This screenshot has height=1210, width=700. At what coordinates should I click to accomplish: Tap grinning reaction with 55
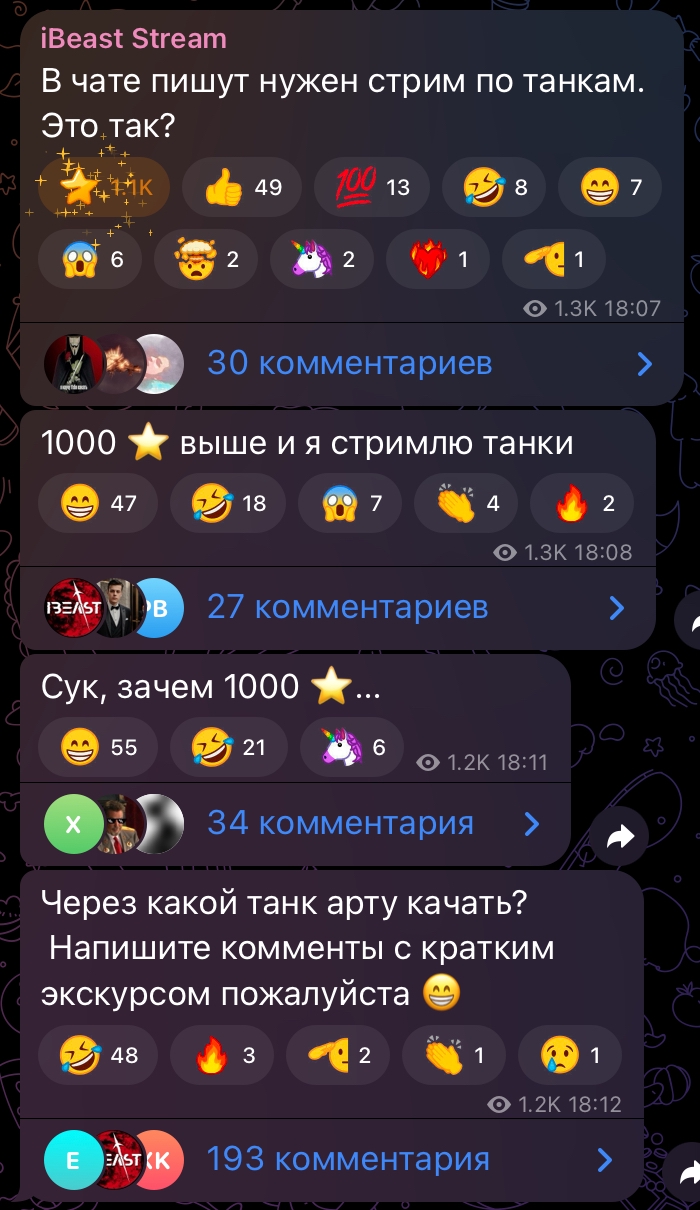pyautogui.click(x=97, y=747)
